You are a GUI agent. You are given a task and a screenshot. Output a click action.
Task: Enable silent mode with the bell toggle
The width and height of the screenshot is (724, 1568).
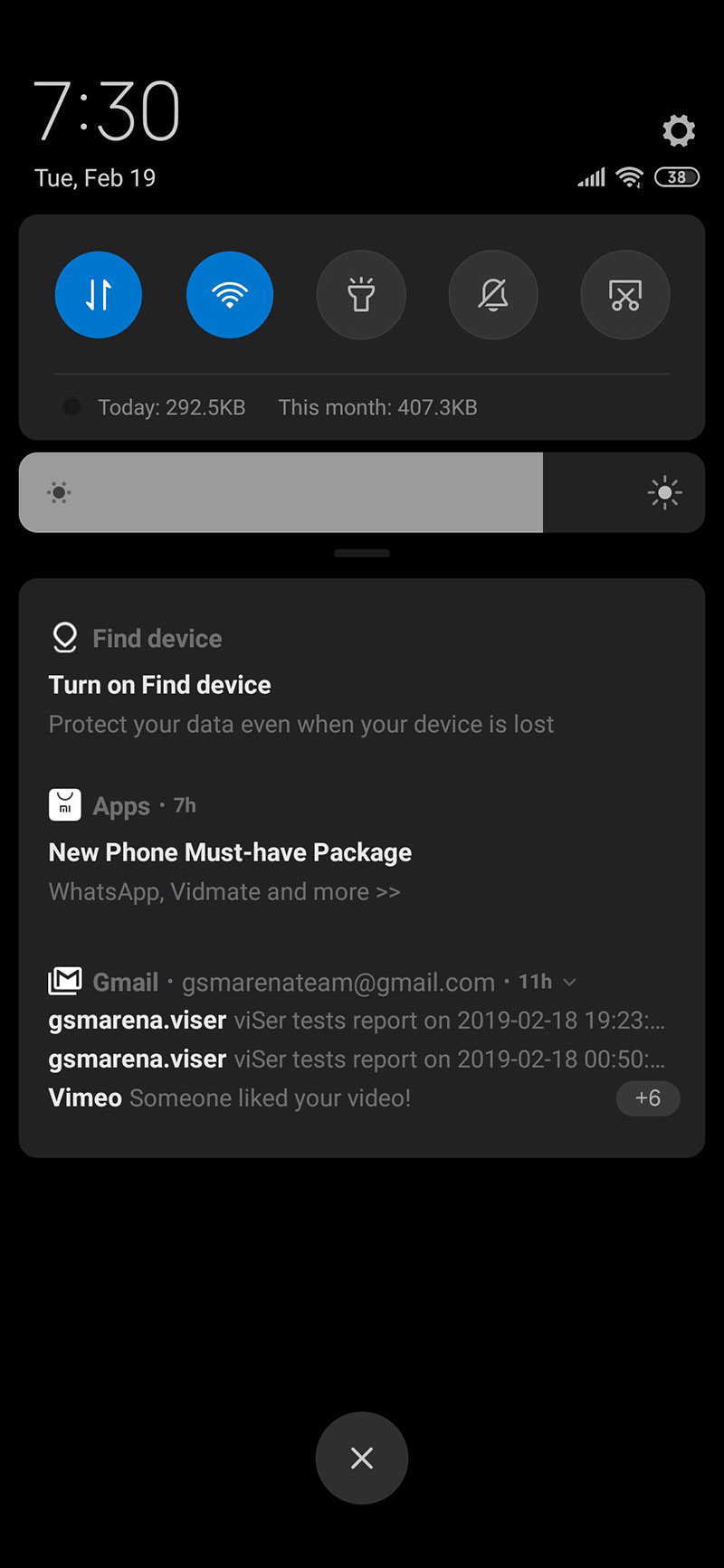click(x=493, y=295)
